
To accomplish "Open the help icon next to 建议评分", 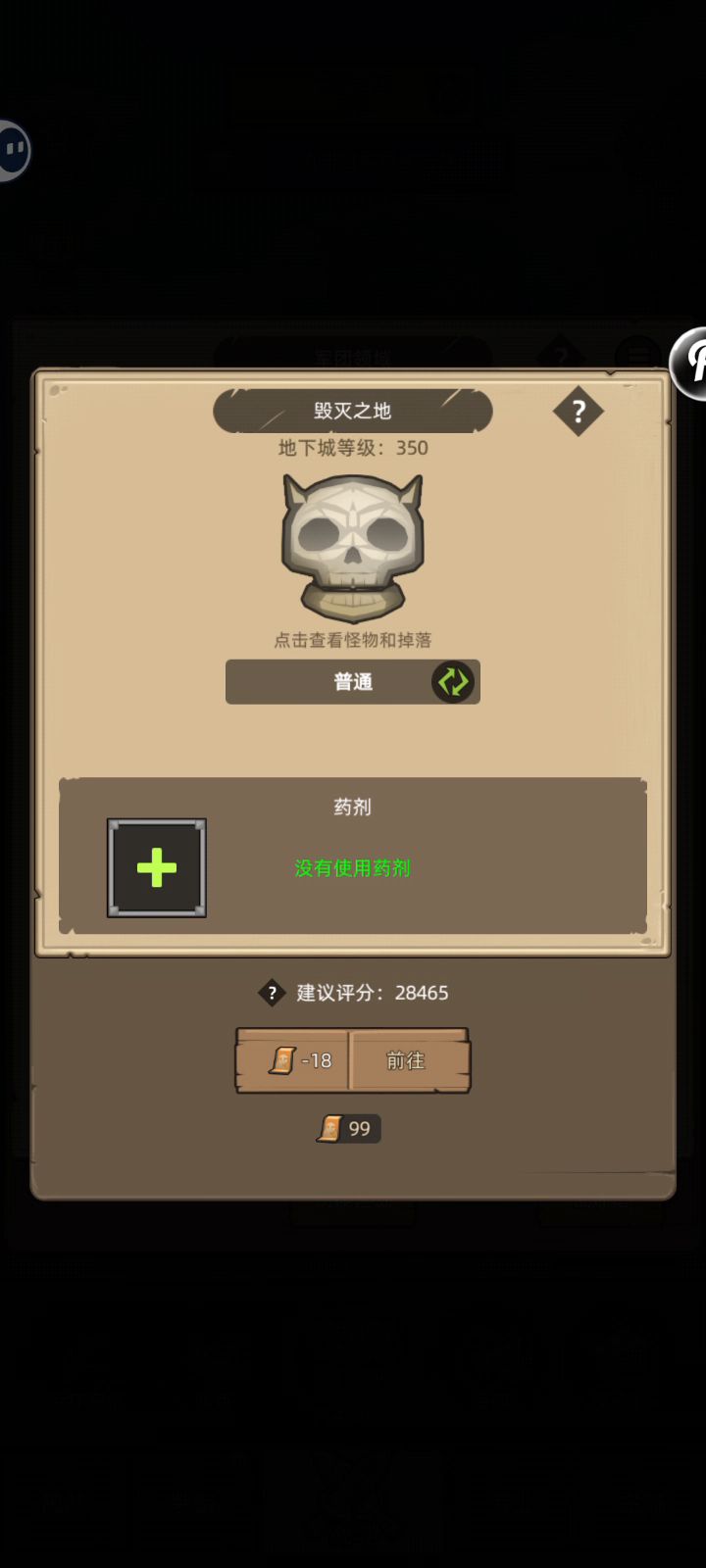I will 272,993.
